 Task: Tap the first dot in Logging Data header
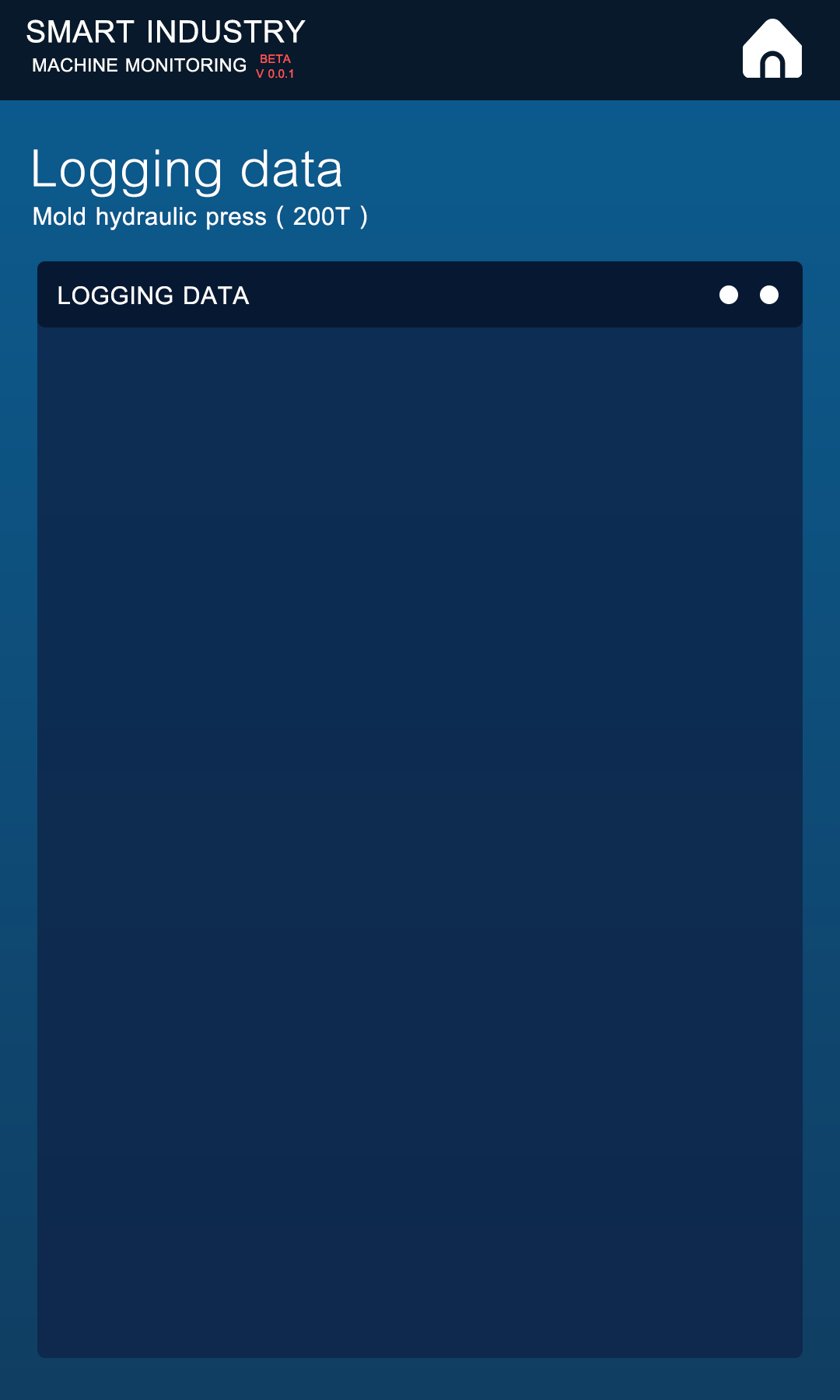(729, 295)
